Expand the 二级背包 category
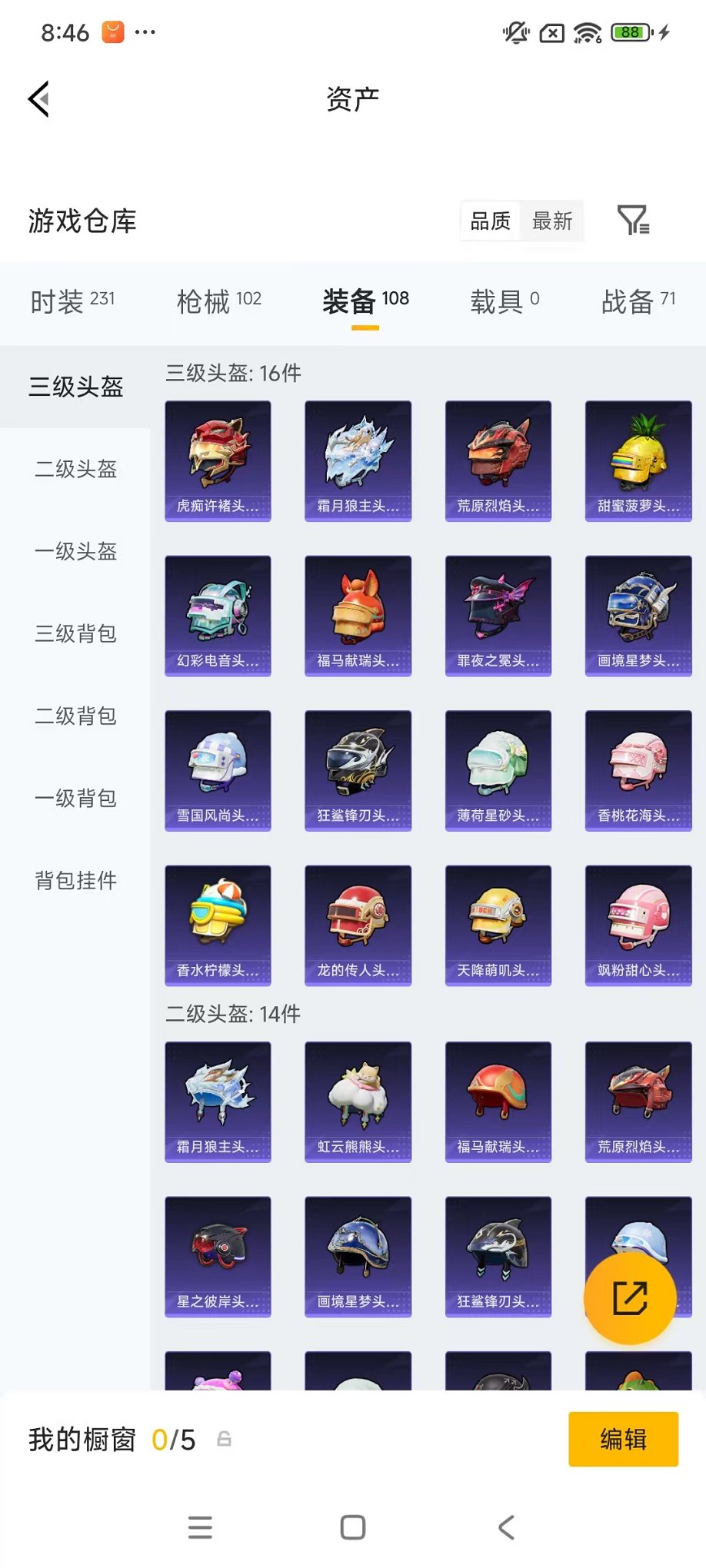Image resolution: width=706 pixels, height=1568 pixels. 74,716
